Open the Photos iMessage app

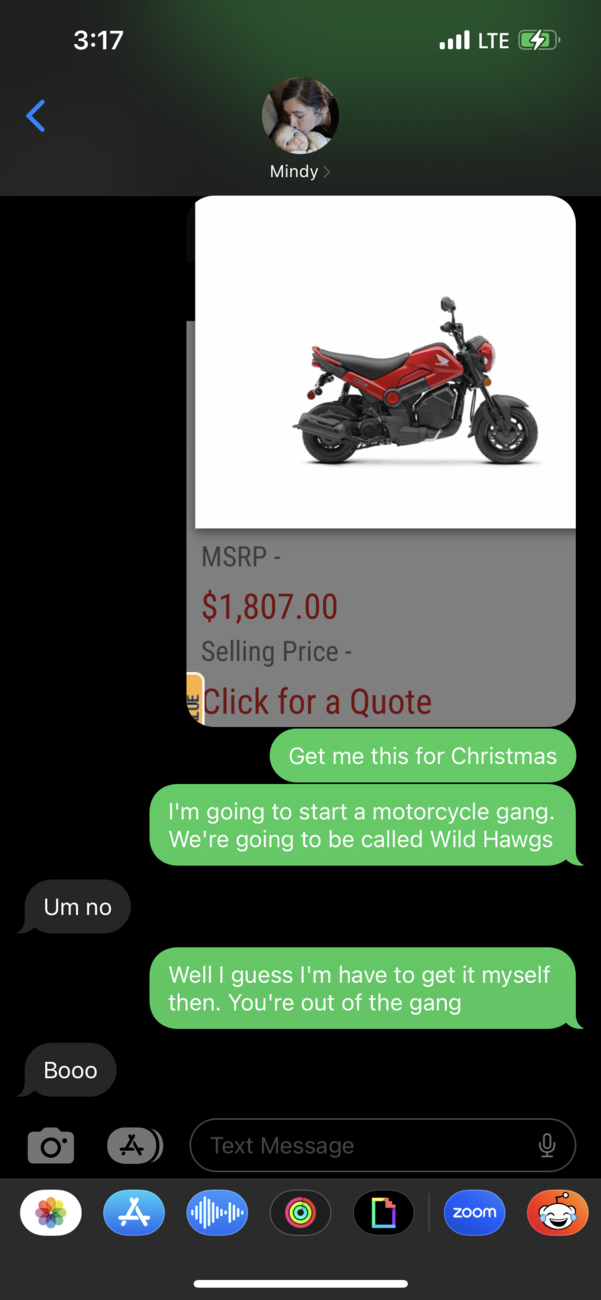51,1213
